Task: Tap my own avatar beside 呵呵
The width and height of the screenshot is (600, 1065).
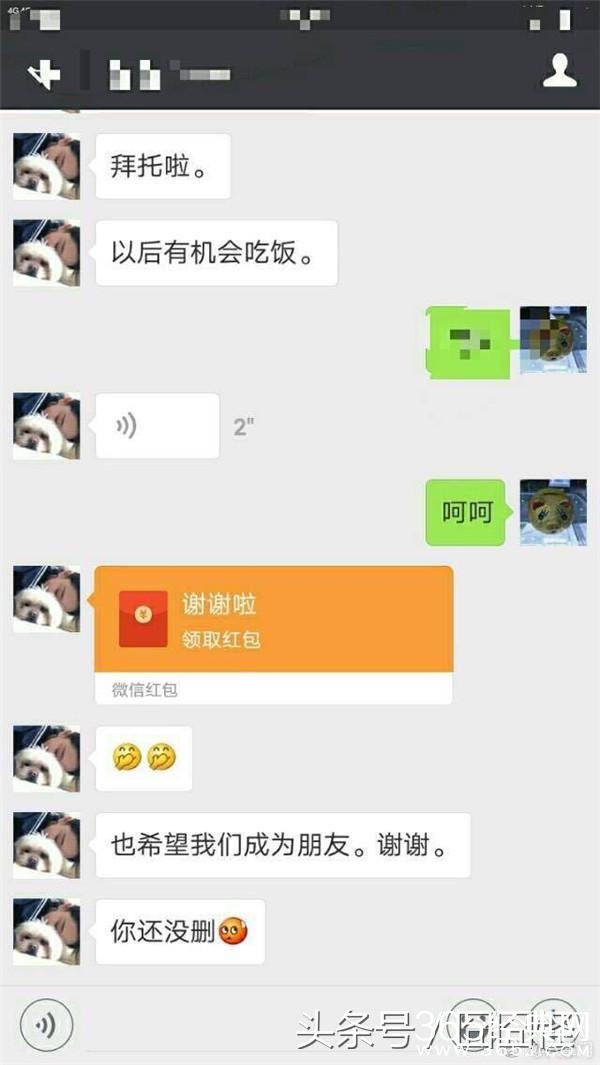Action: pos(552,512)
